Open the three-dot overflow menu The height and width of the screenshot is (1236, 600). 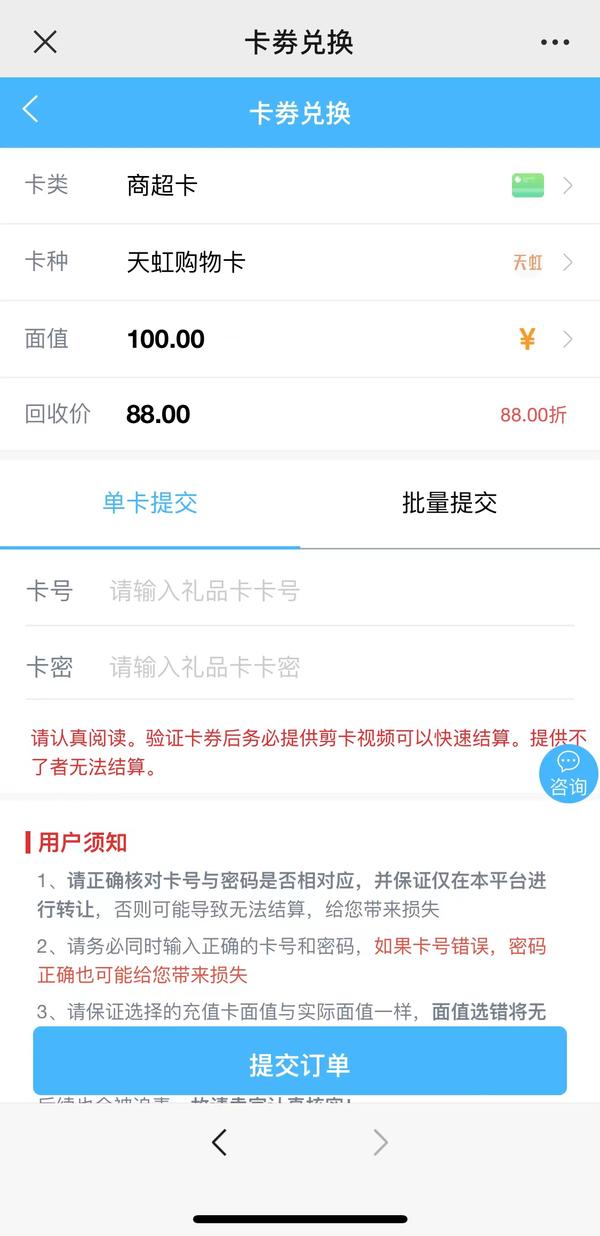click(554, 42)
